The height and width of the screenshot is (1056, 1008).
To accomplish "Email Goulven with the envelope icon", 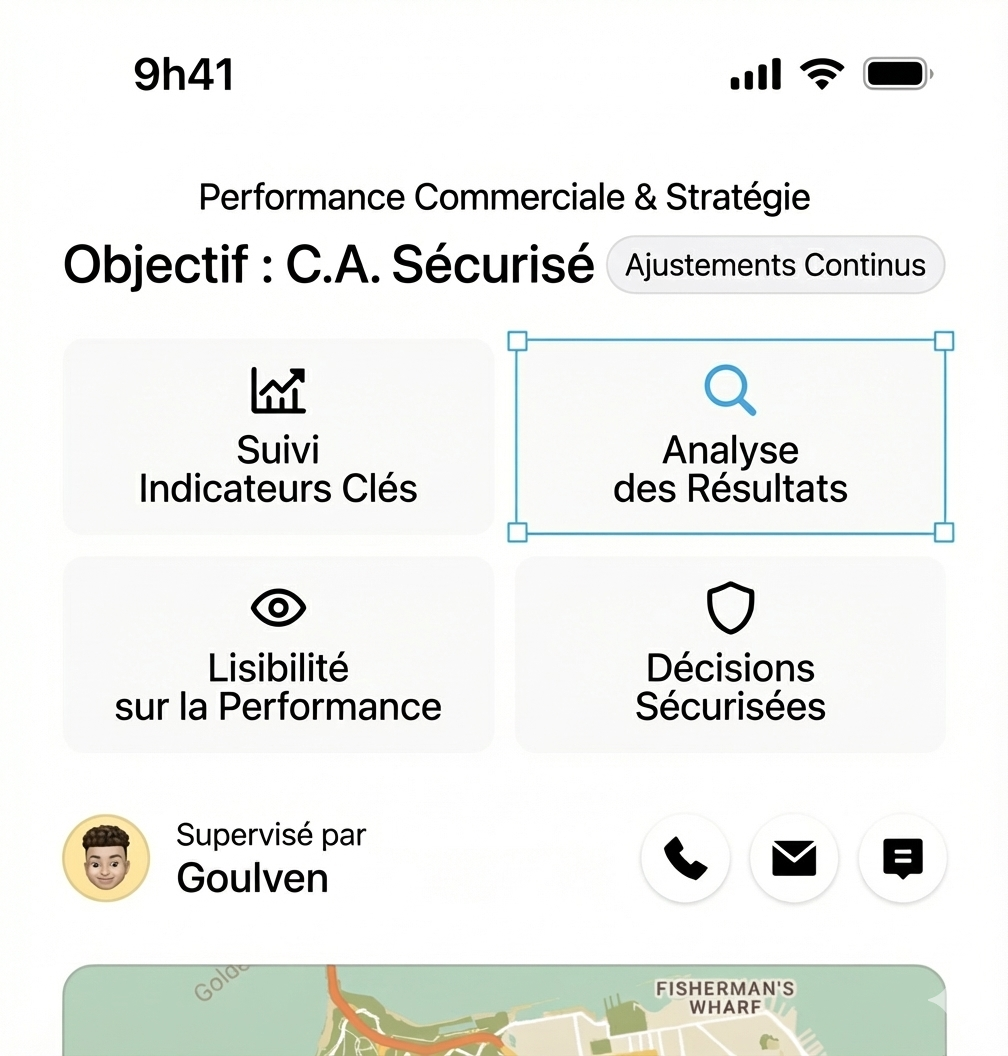I will pyautogui.click(x=794, y=858).
